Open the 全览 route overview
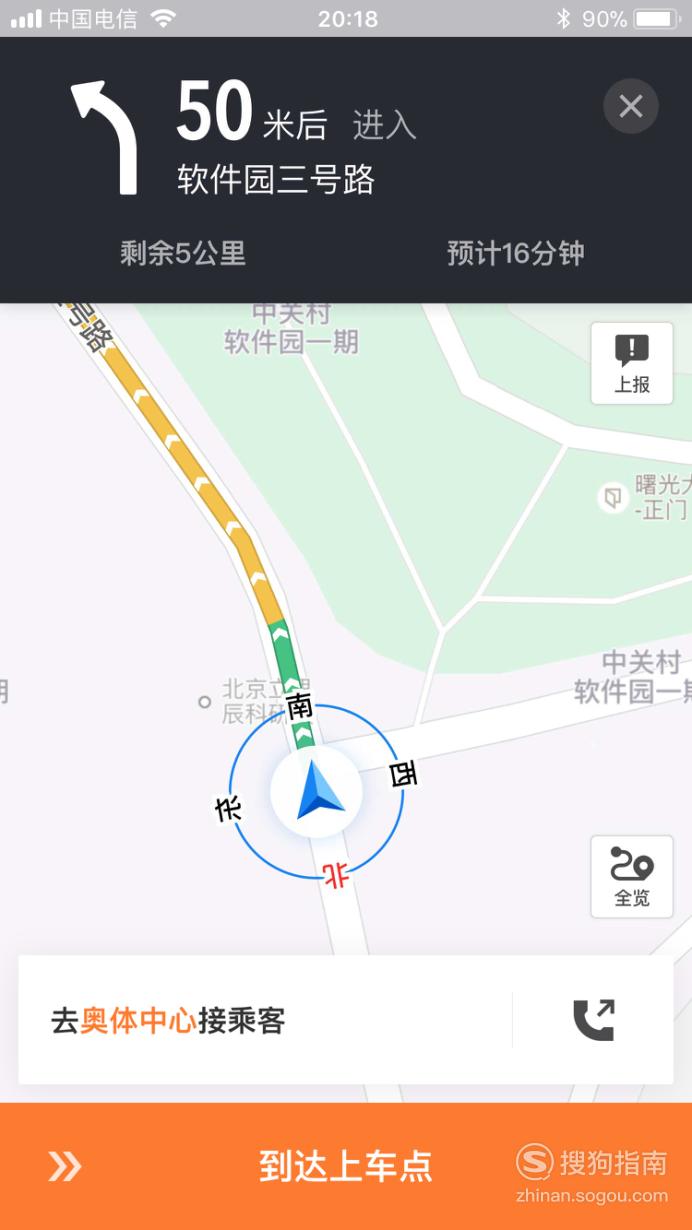This screenshot has width=692, height=1230. 632,876
